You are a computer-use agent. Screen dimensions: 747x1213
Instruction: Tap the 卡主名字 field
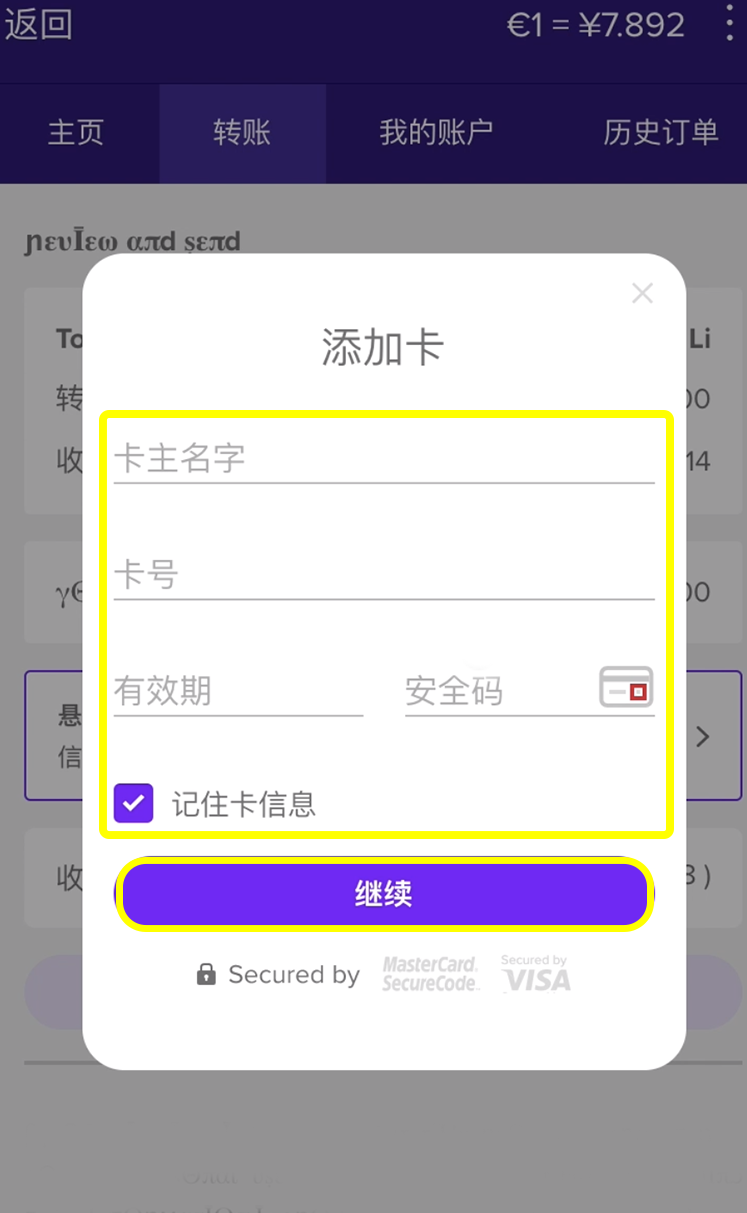[x=383, y=459]
